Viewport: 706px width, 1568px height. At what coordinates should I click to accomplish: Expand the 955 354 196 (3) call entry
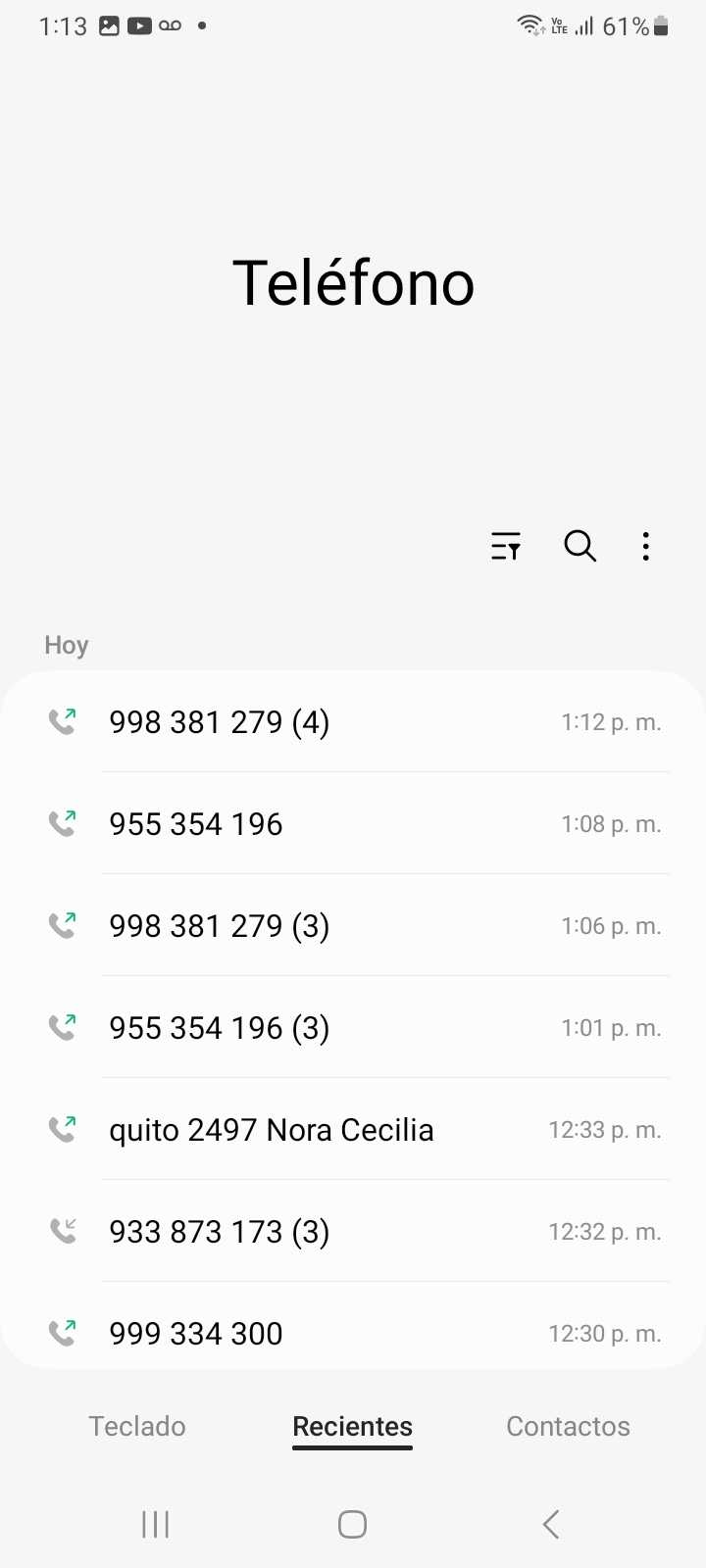[353, 1028]
